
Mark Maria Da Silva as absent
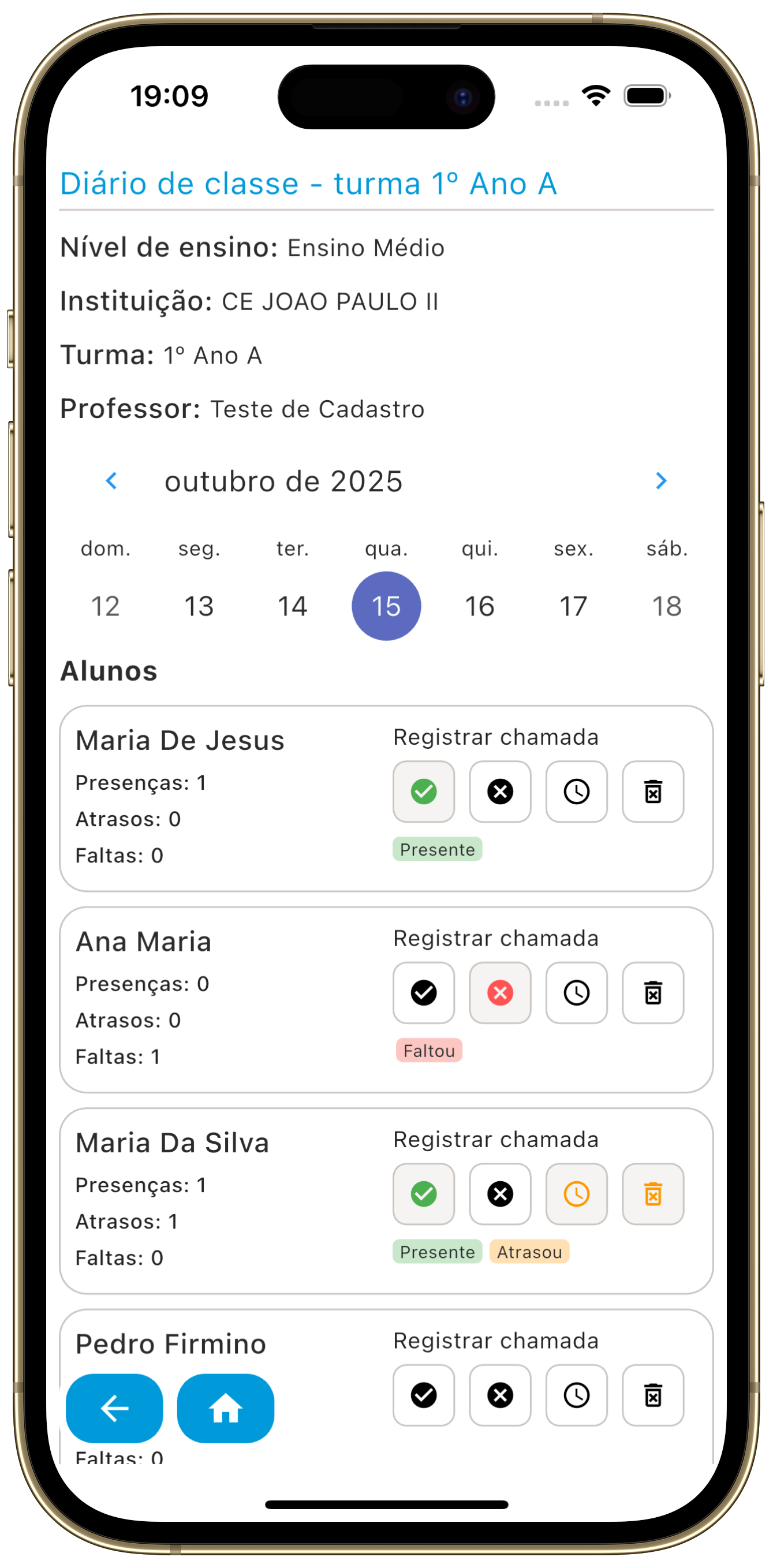[500, 1194]
